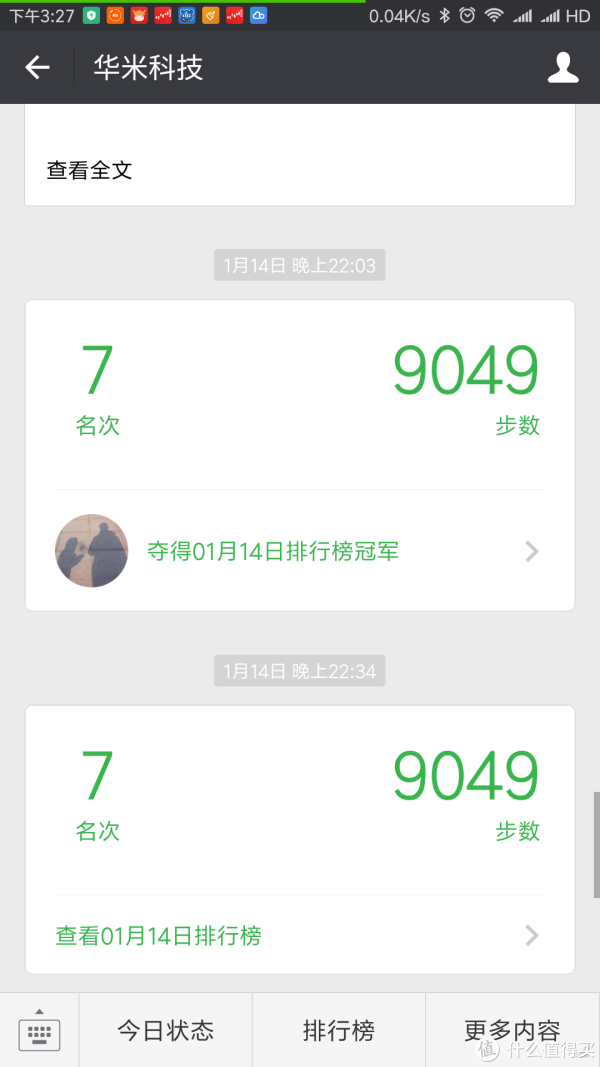Tap 查看全文 to read the full article
The width and height of the screenshot is (600, 1067).
(x=89, y=170)
